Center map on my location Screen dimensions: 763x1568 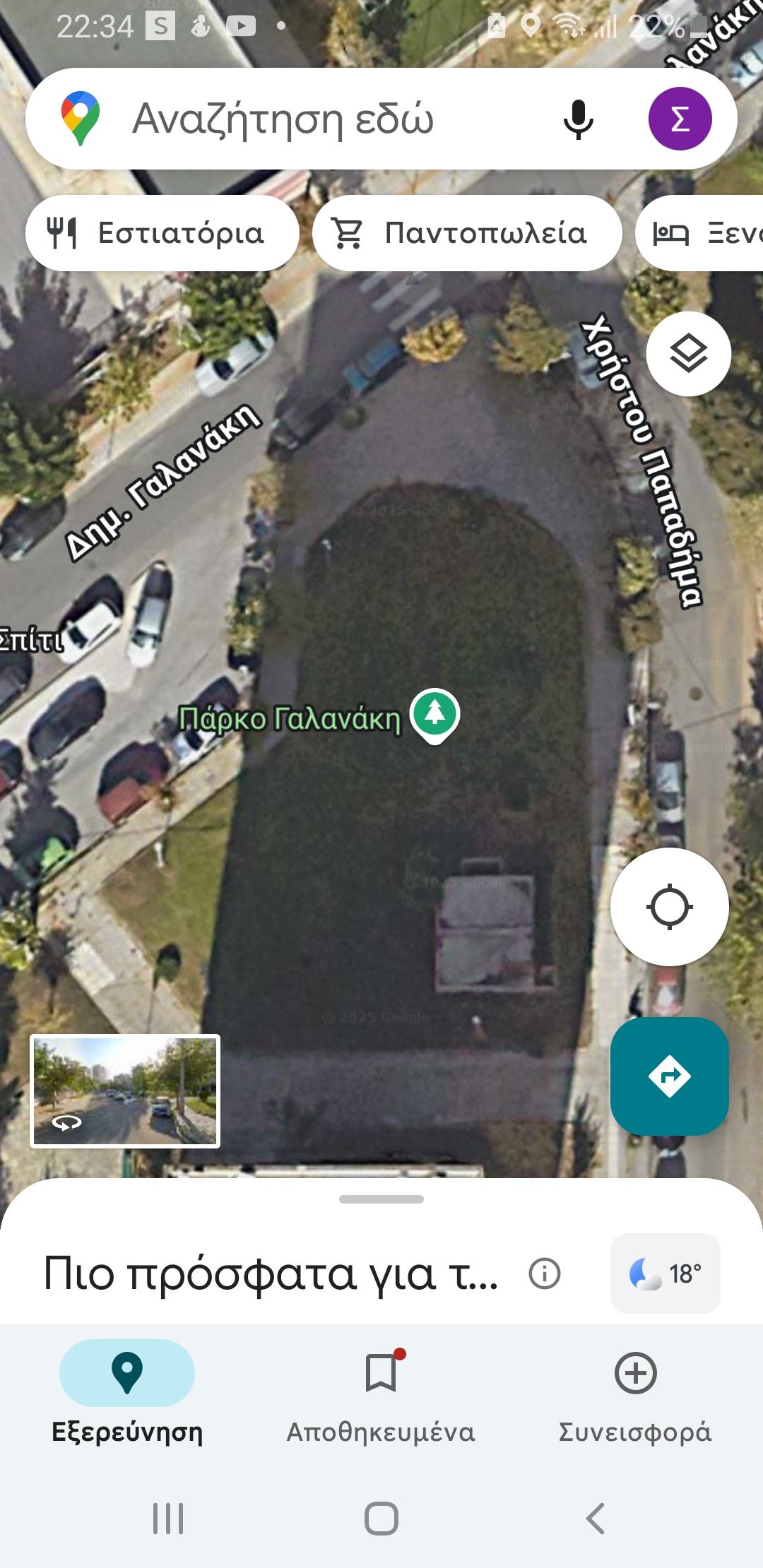click(669, 907)
